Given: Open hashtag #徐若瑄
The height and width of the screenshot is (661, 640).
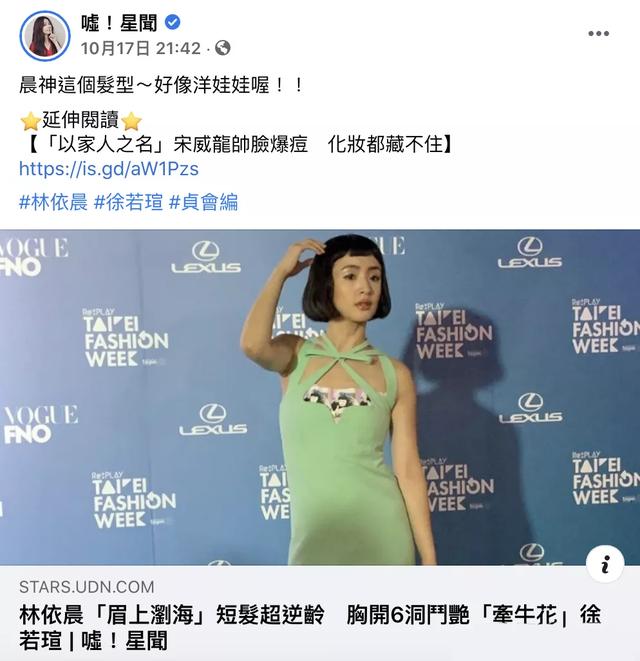Looking at the screenshot, I should click(x=127, y=202).
